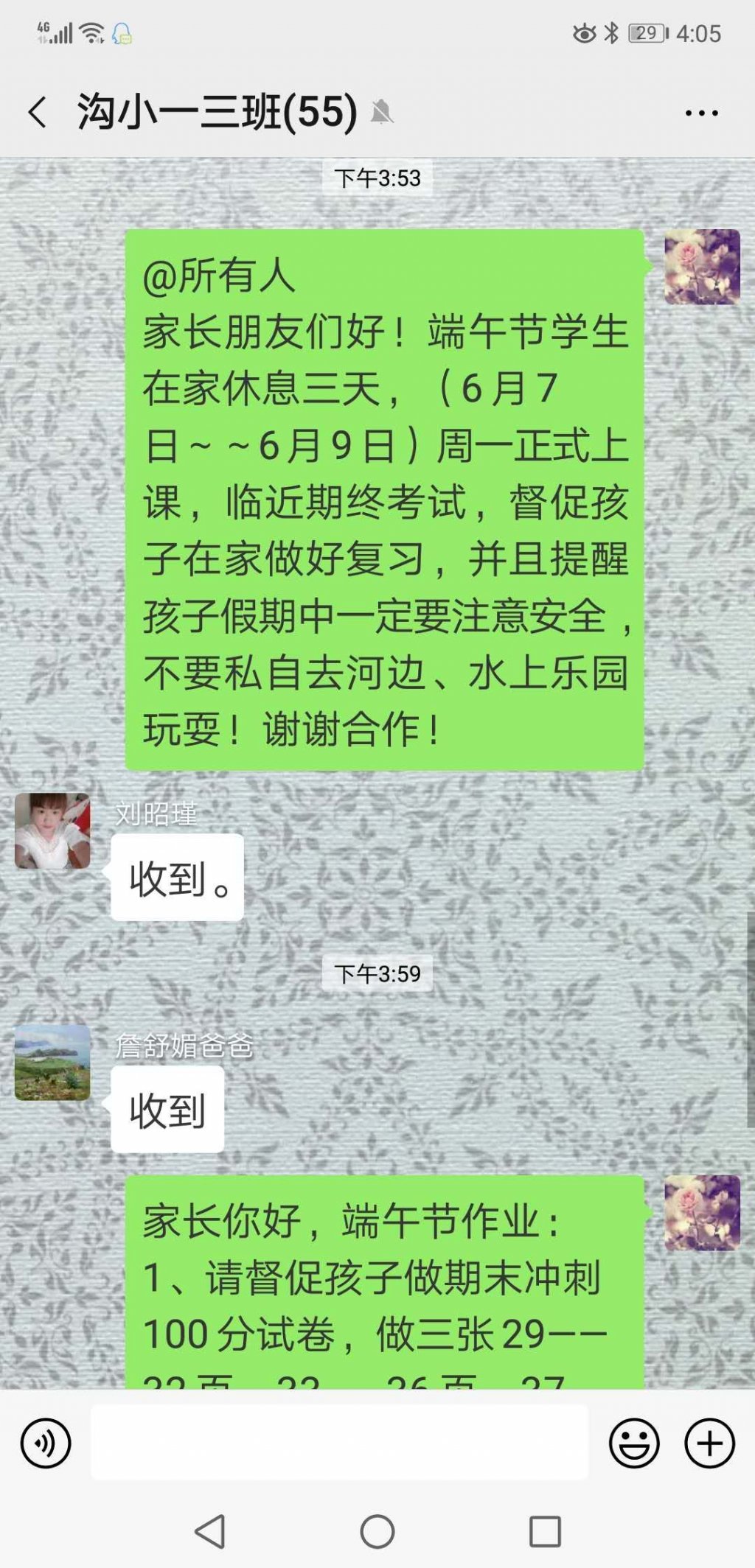The height and width of the screenshot is (1568, 755).
Task: Open the recent apps view
Action: point(545,1532)
